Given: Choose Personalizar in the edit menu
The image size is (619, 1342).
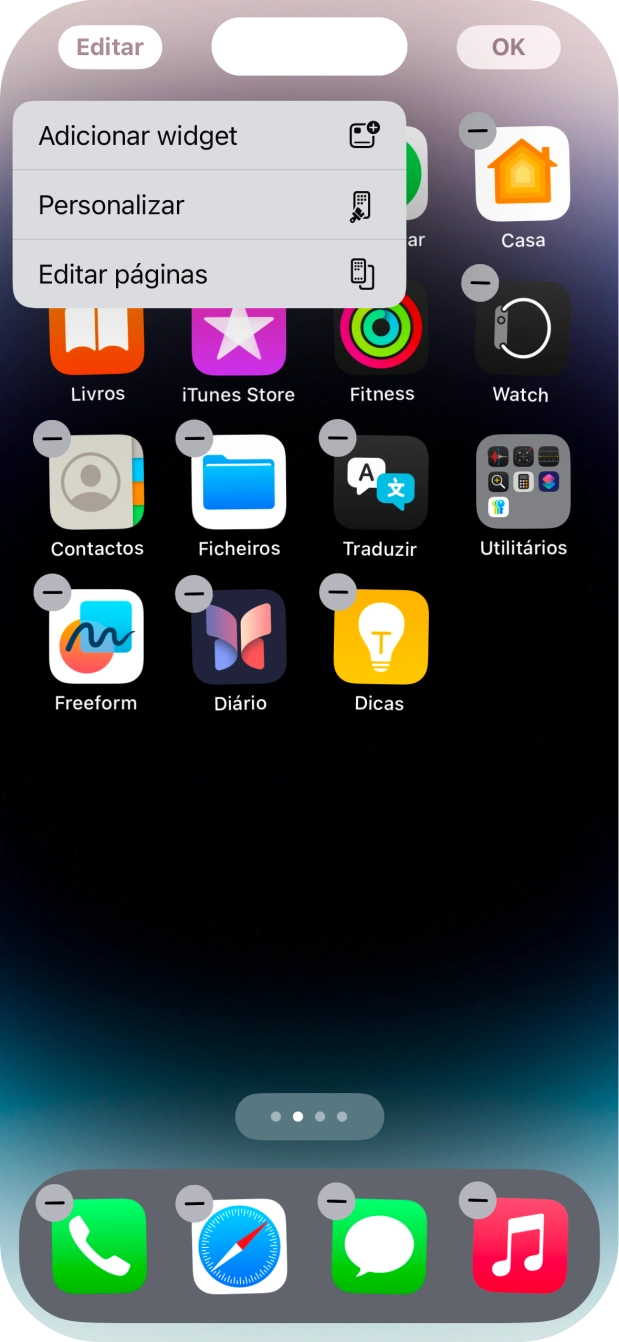Looking at the screenshot, I should (x=208, y=206).
